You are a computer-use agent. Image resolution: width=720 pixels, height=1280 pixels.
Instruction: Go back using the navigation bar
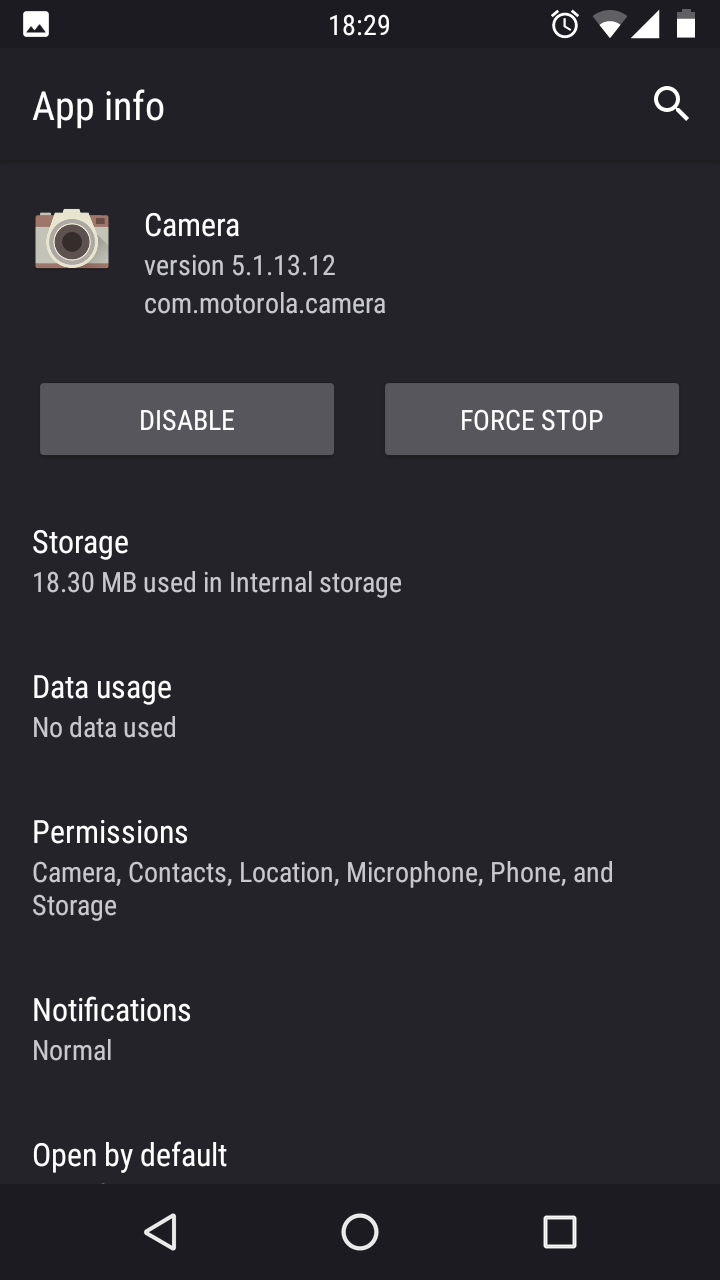tap(160, 1232)
